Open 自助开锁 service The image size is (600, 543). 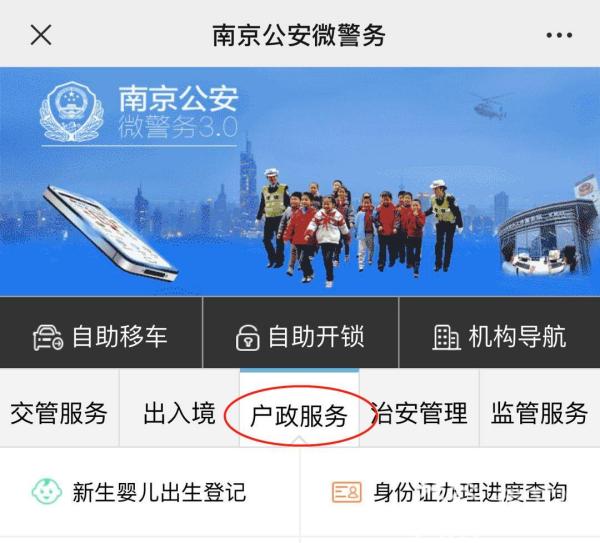point(300,337)
